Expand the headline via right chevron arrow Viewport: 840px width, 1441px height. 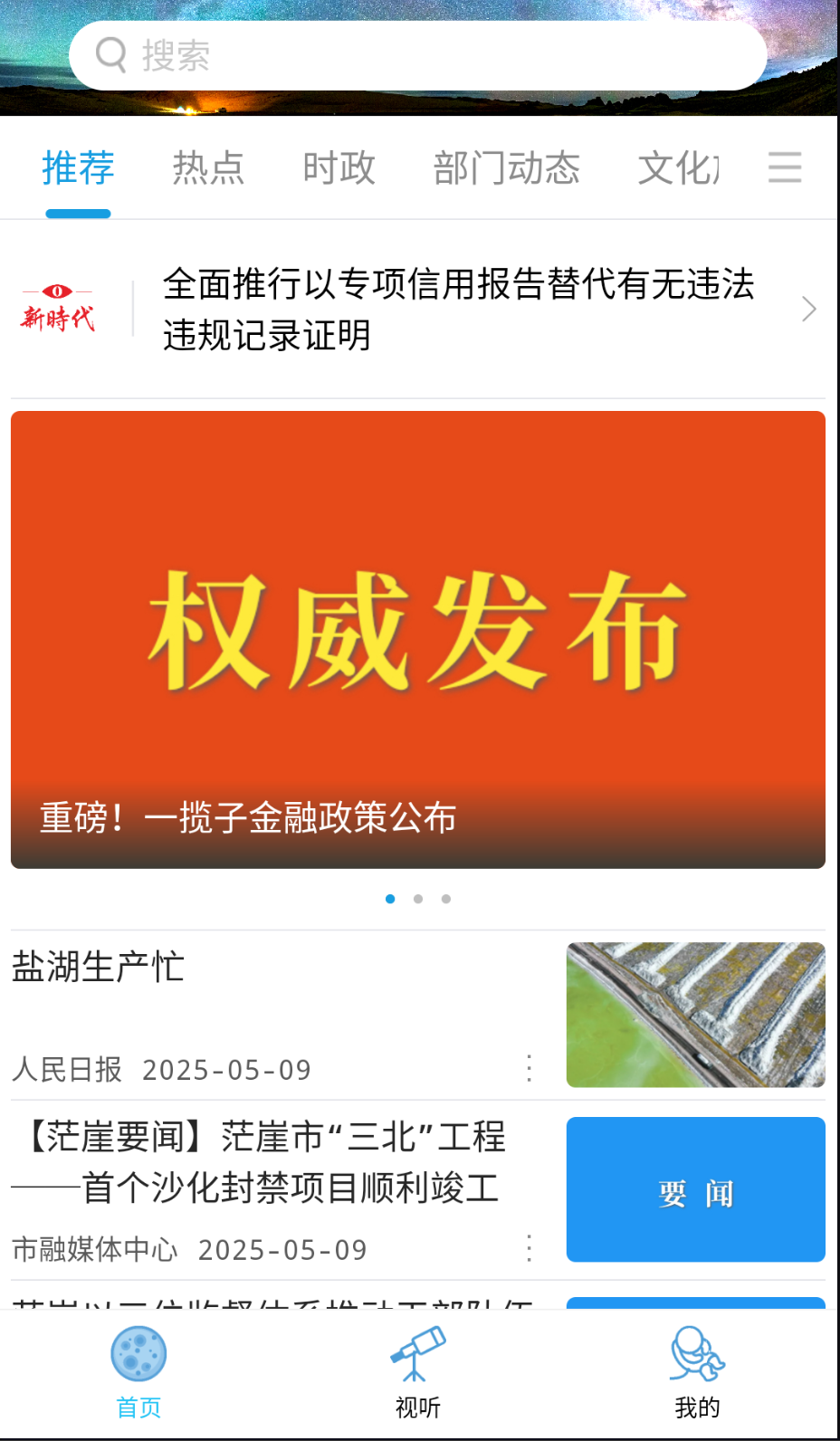[x=808, y=309]
